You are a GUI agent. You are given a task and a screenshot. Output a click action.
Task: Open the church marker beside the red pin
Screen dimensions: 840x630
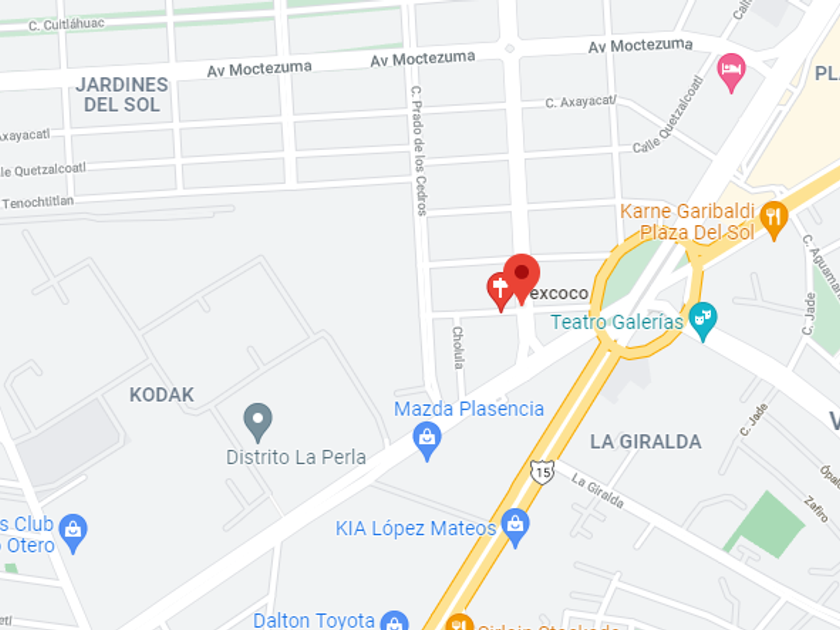(499, 289)
